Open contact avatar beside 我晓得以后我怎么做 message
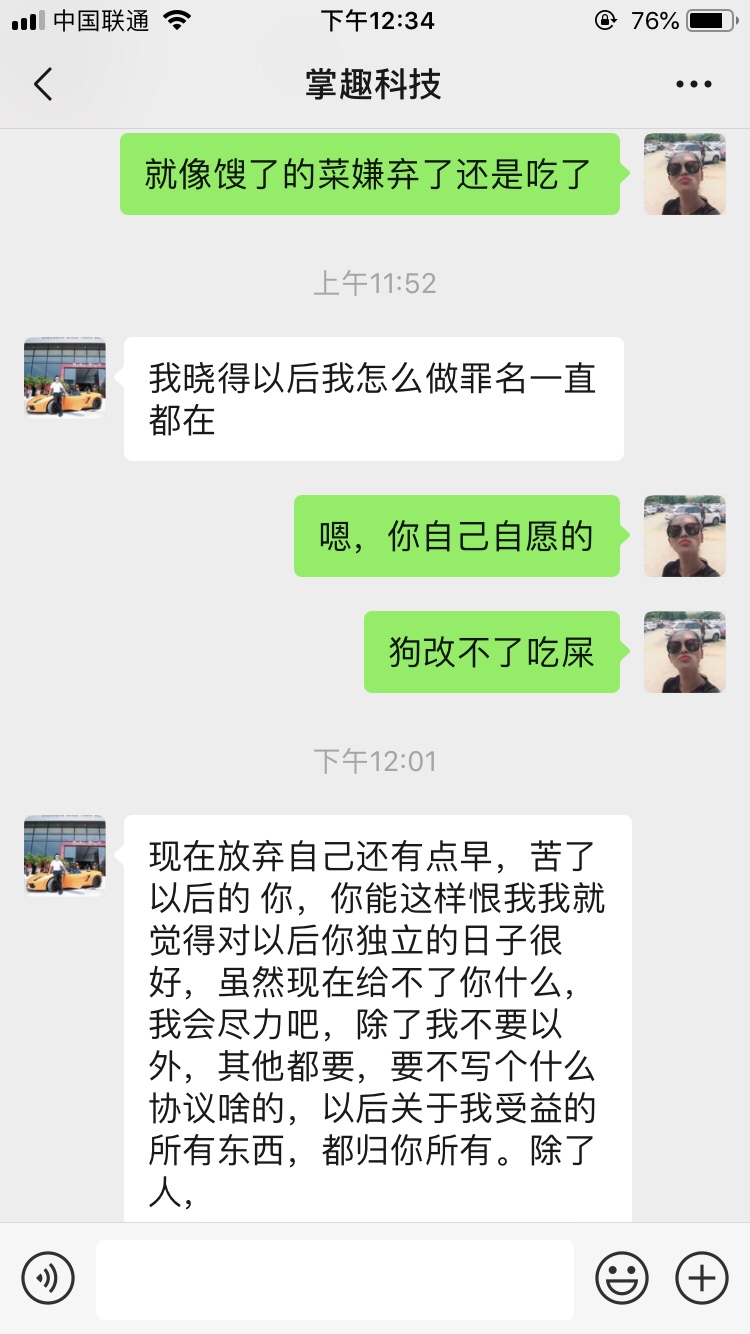 coord(65,377)
